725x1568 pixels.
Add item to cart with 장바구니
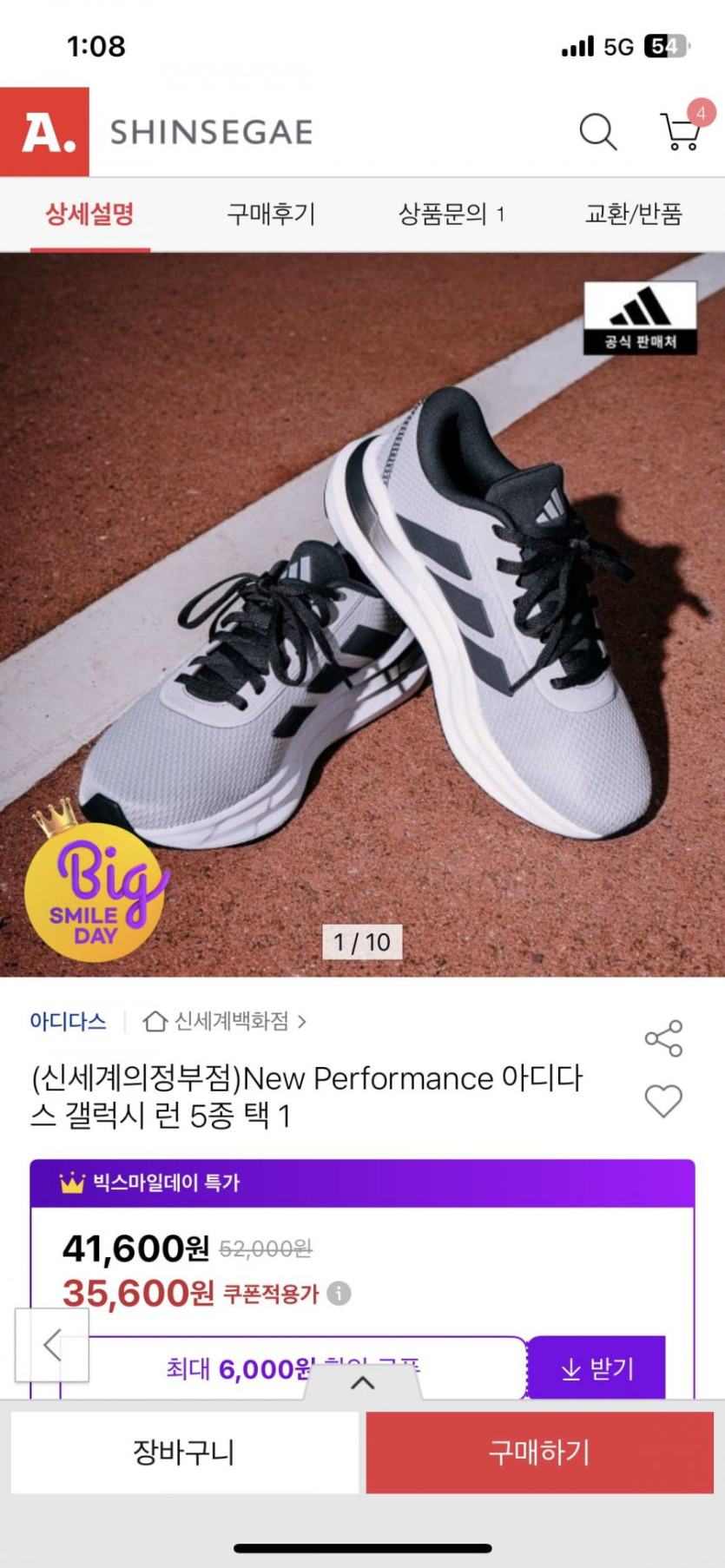tap(184, 1452)
